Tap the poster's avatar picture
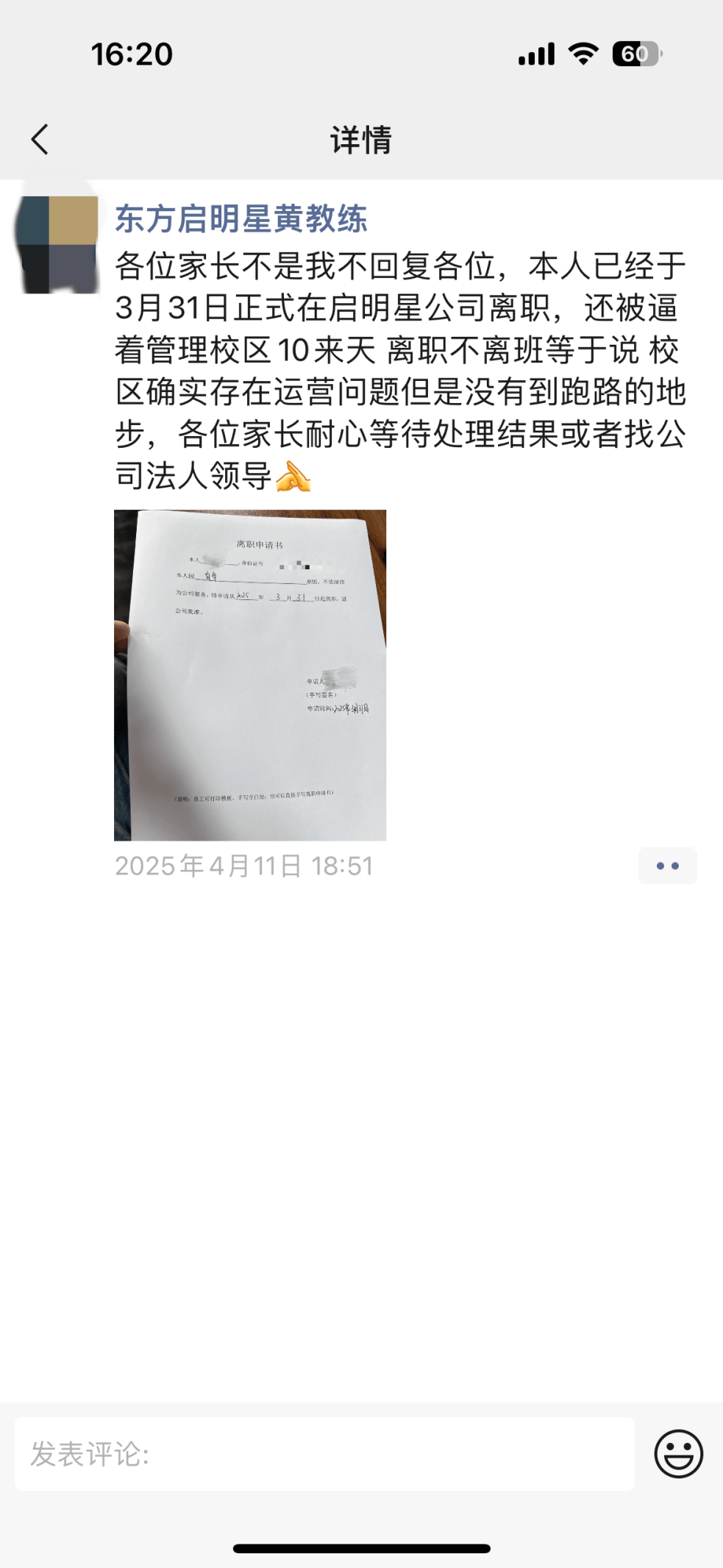The width and height of the screenshot is (723, 1568). tap(57, 243)
